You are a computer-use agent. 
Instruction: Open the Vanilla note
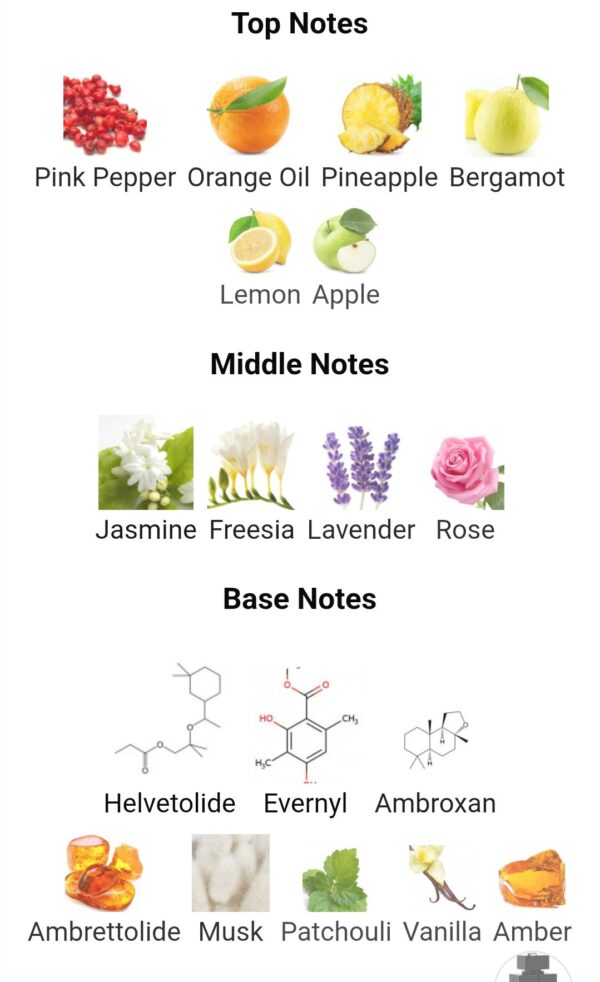coord(441,876)
